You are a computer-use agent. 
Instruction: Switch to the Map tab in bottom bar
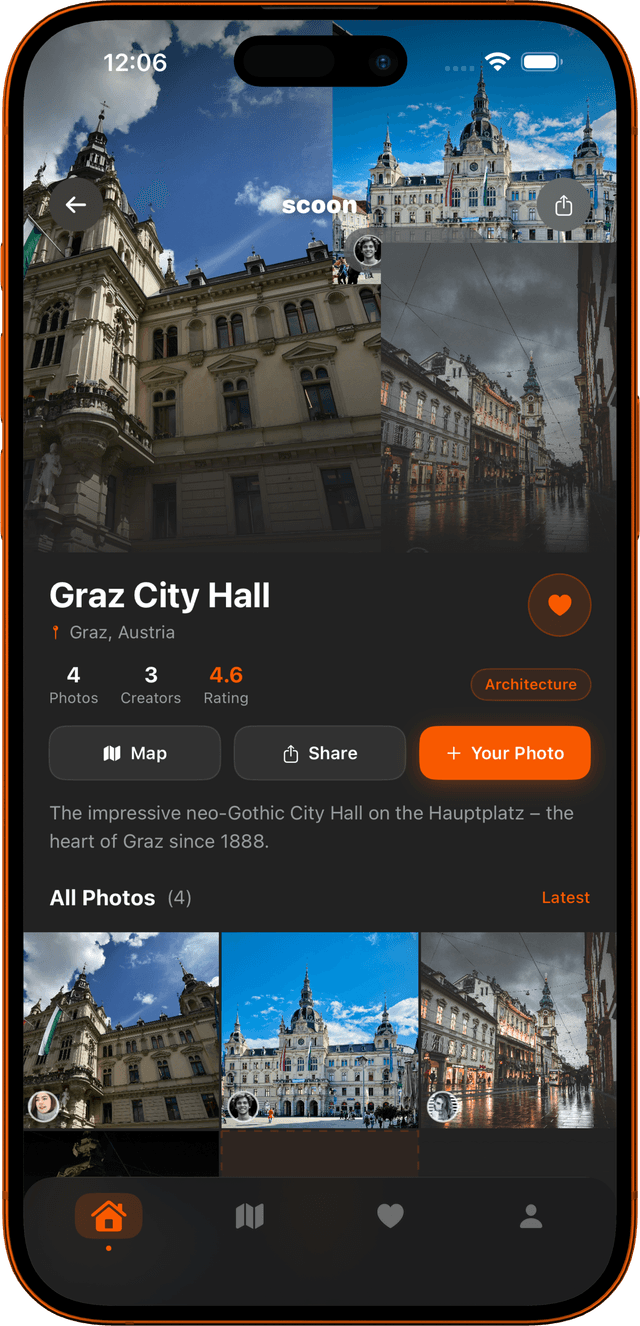point(249,1216)
